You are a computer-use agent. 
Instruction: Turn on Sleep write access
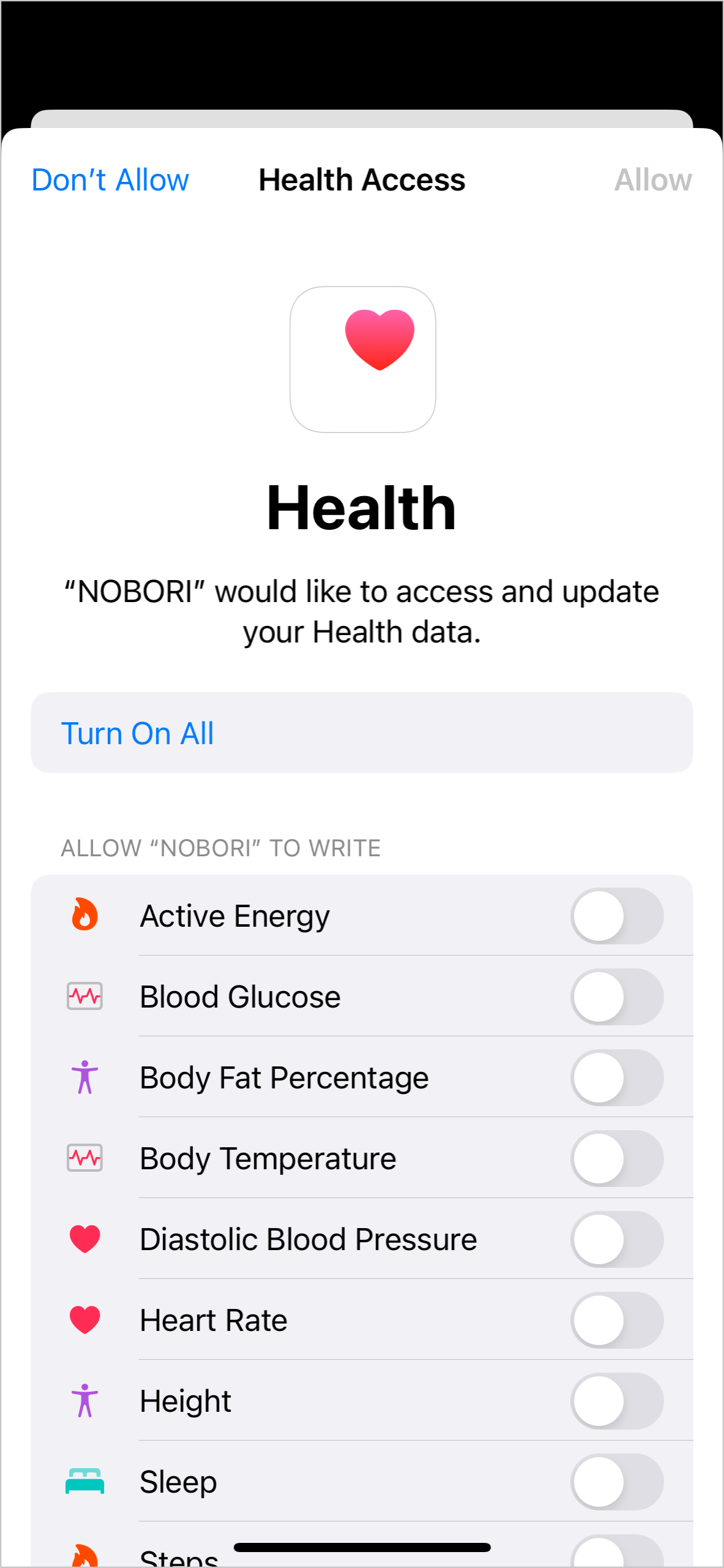[617, 1482]
